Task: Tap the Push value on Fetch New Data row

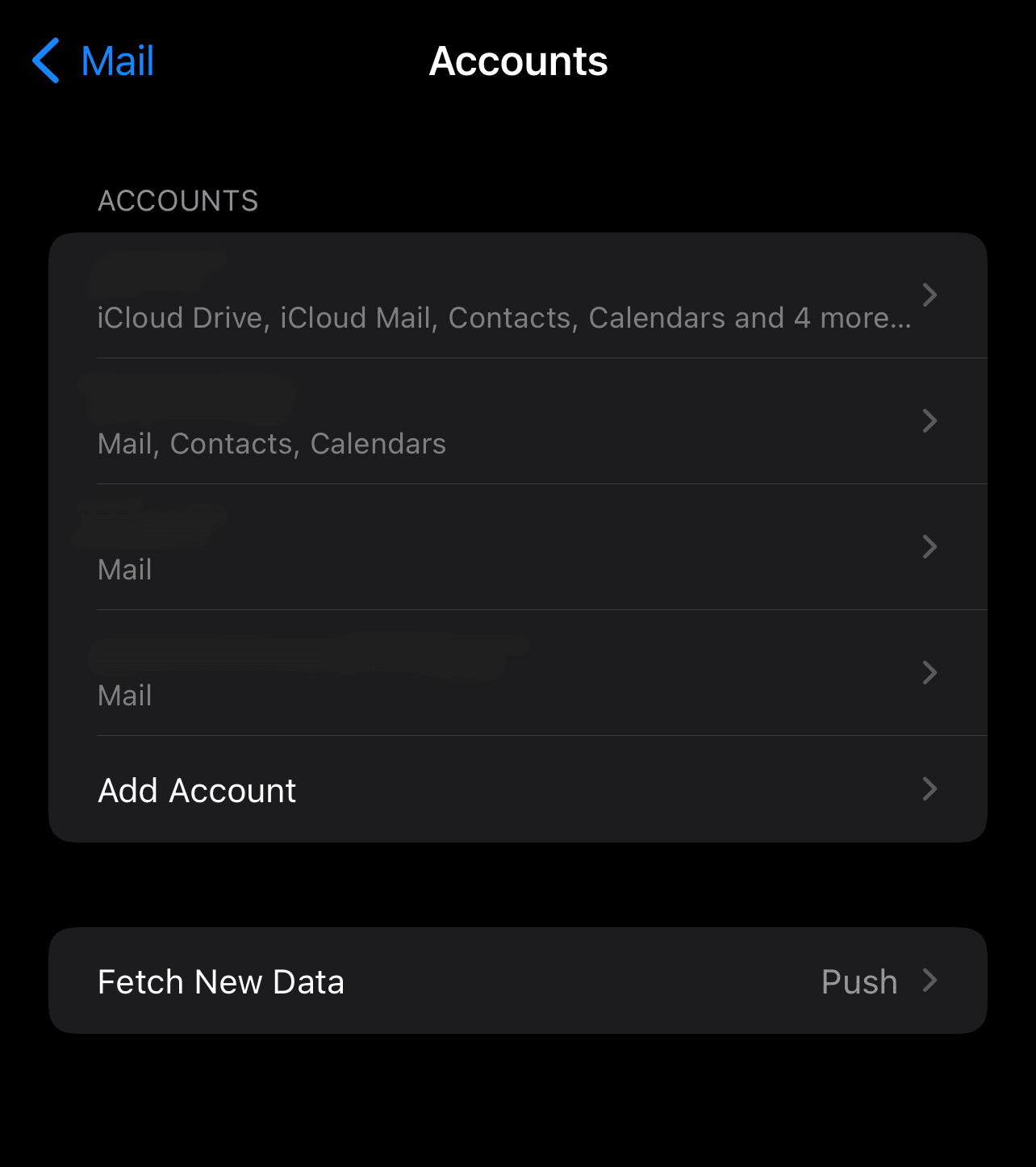Action: (858, 981)
